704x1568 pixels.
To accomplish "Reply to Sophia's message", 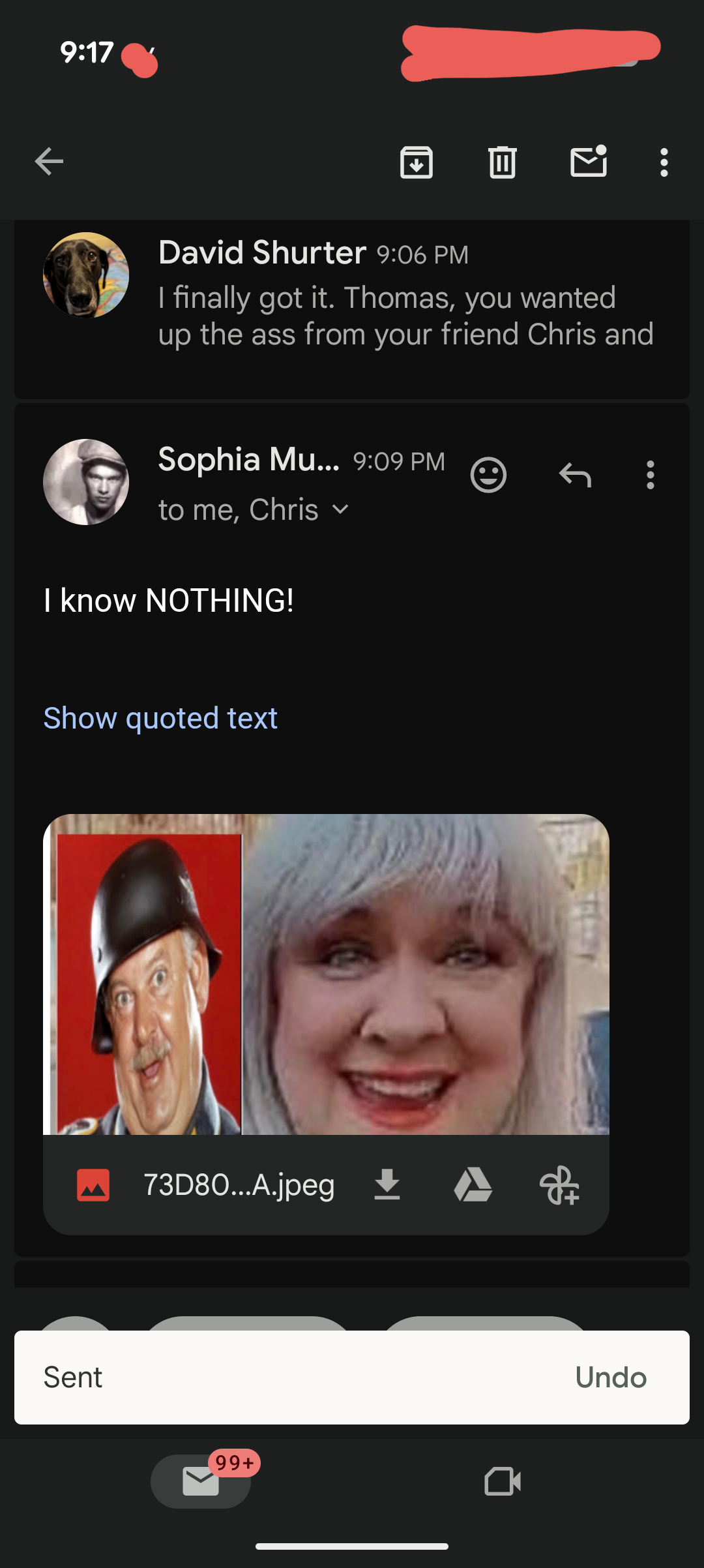I will [x=575, y=475].
